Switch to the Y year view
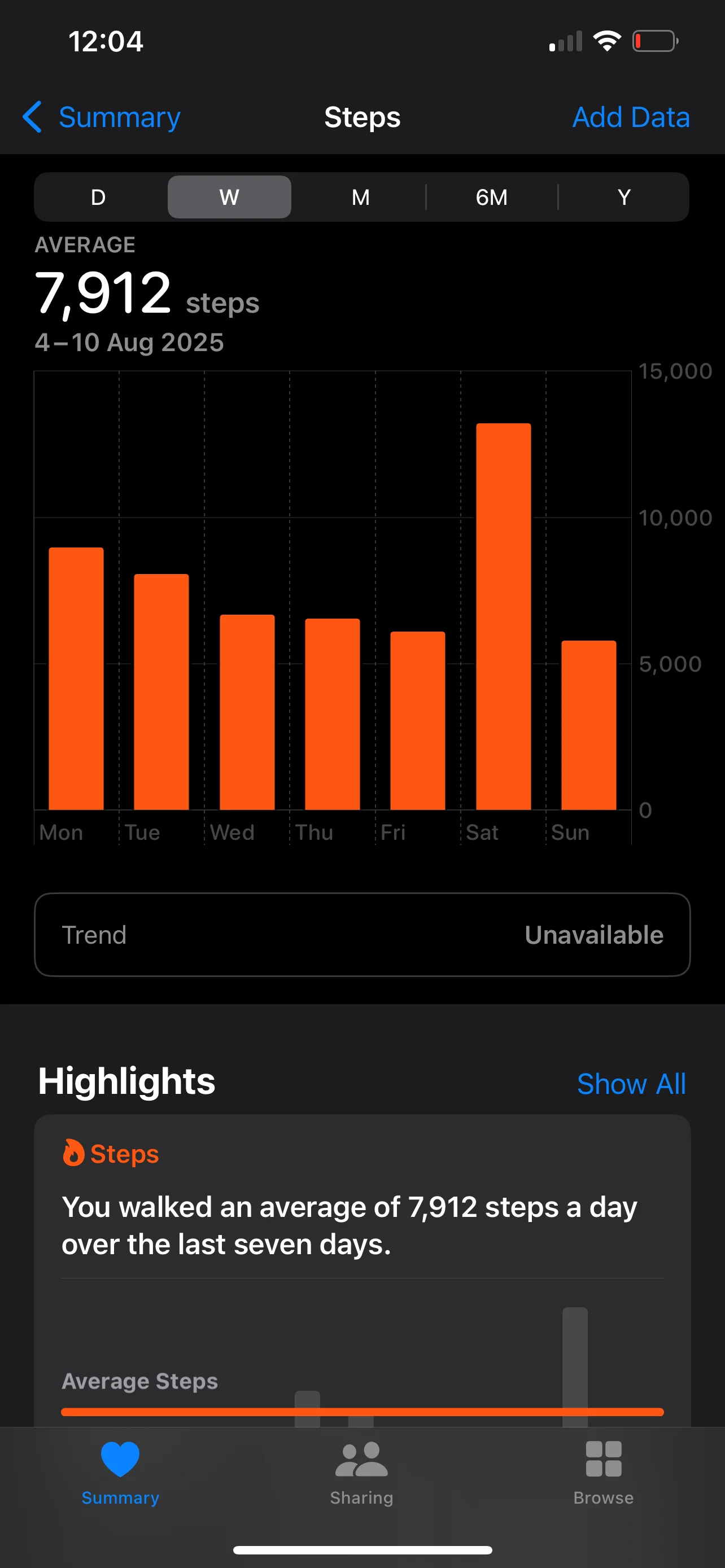The image size is (725, 1568). point(623,197)
